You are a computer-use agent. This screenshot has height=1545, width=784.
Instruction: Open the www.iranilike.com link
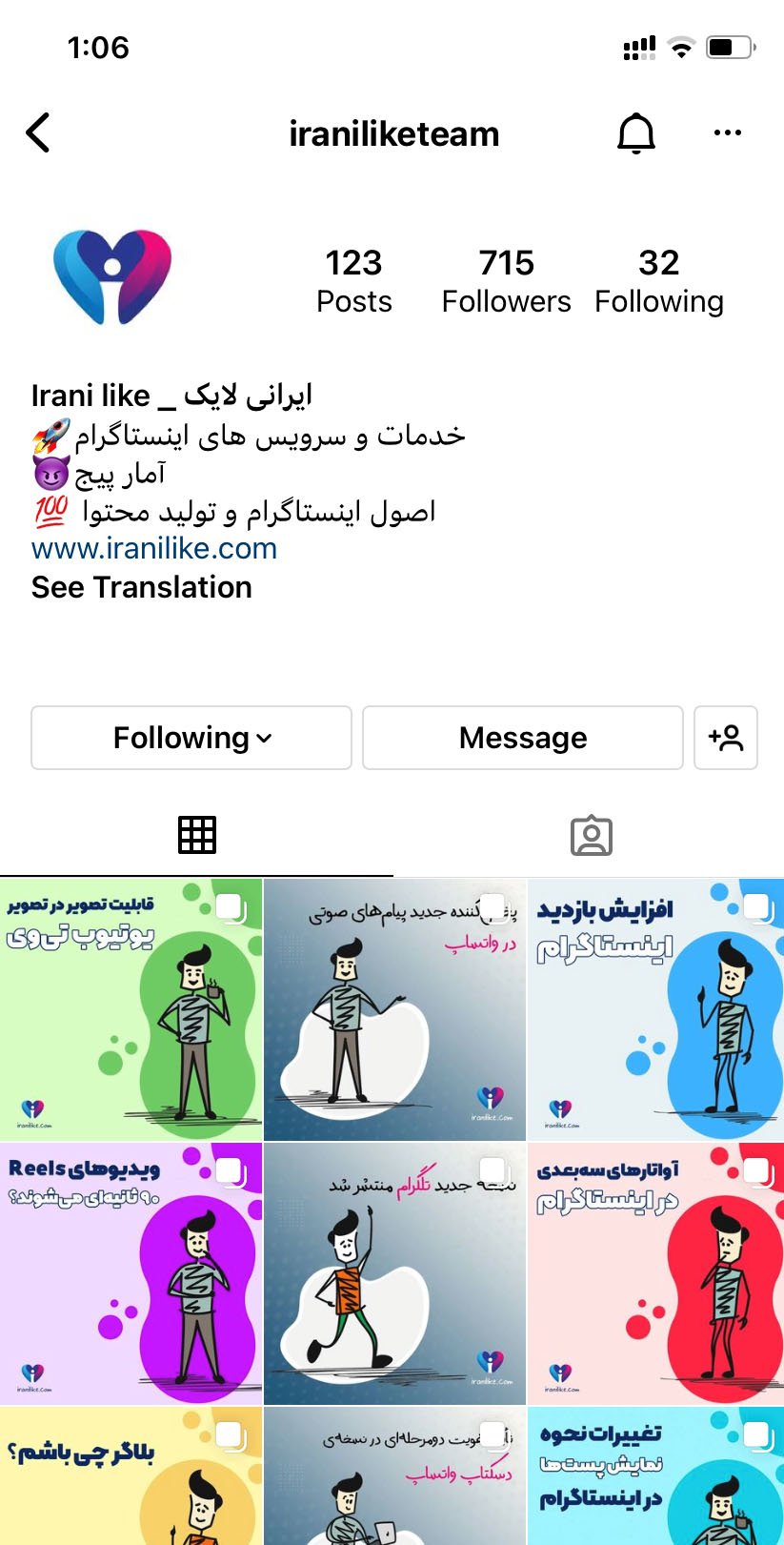coord(154,549)
